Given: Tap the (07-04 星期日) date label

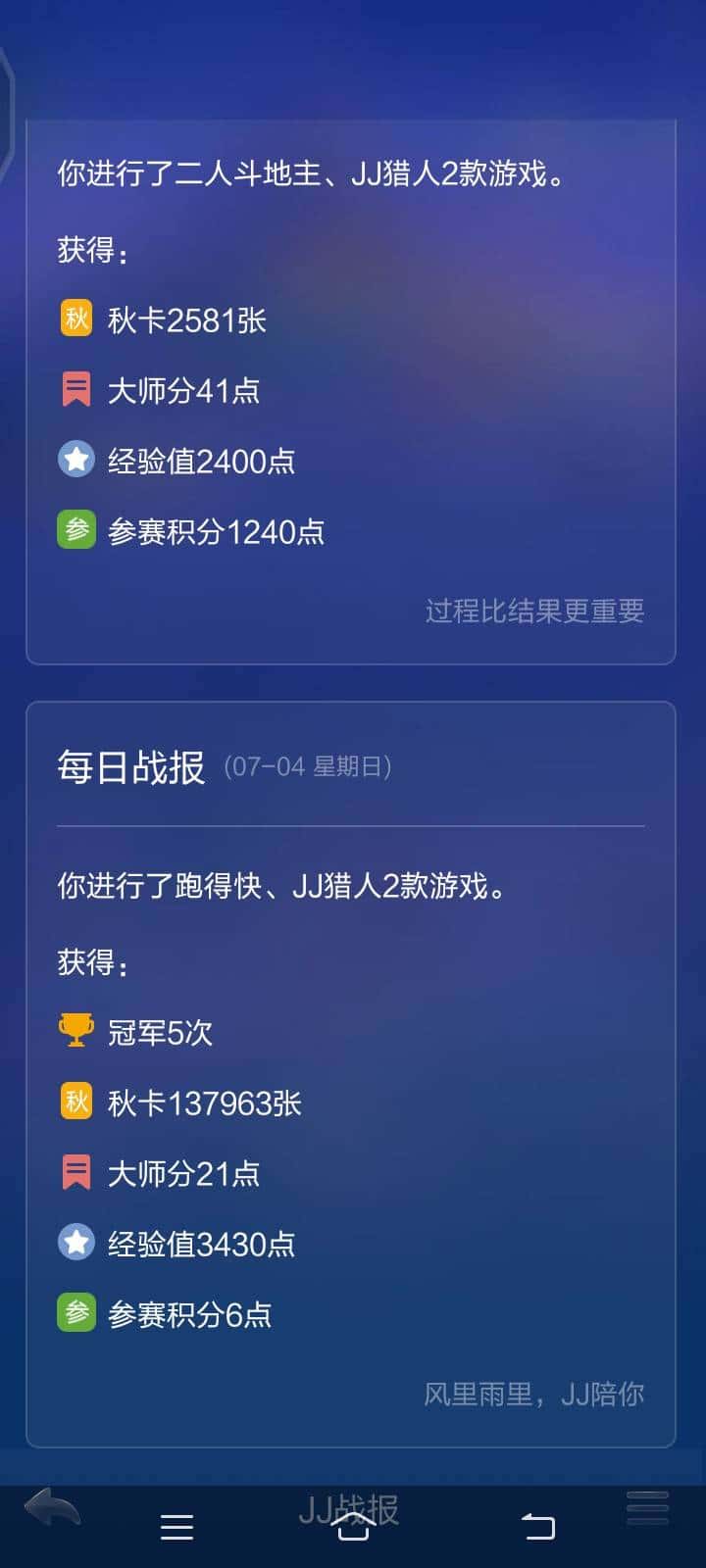Looking at the screenshot, I should point(306,768).
